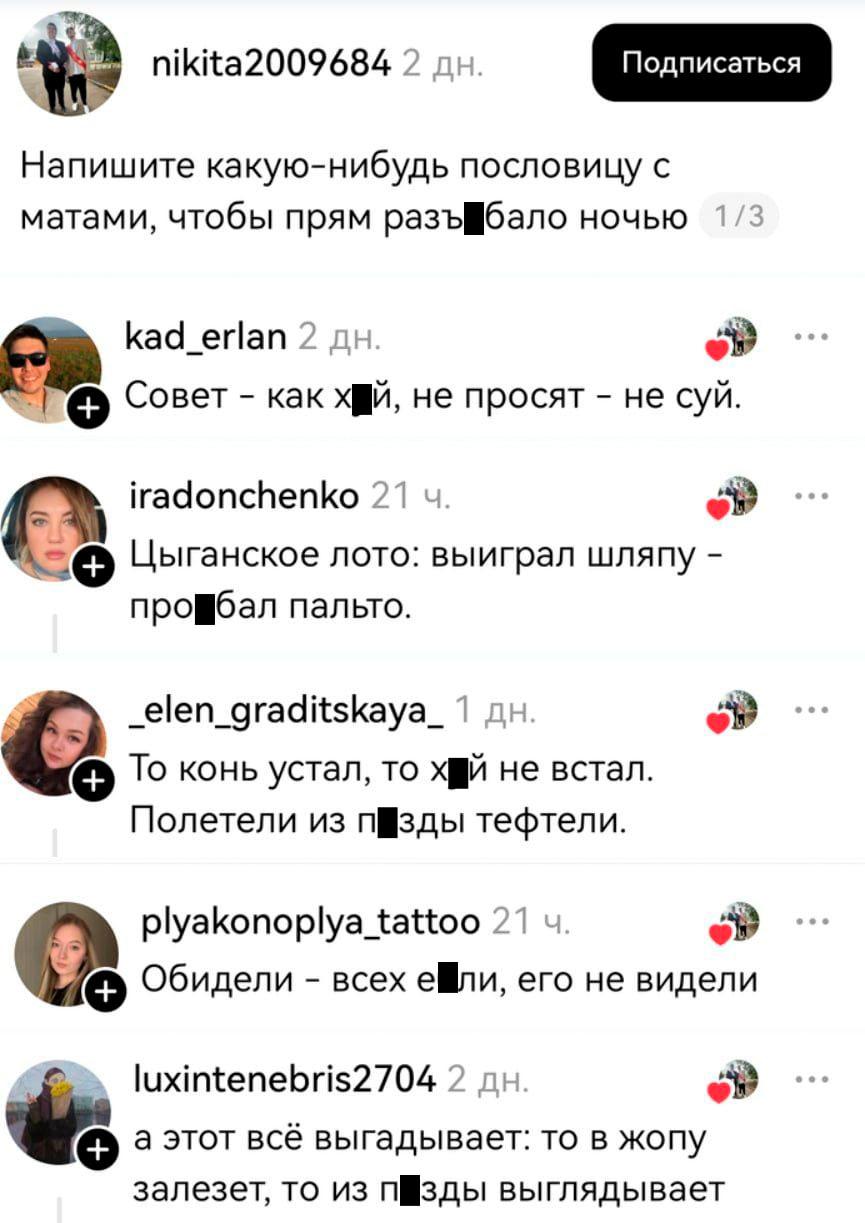Follow kad_erlan via the plus badge
865x1223 pixels.
[x=87, y=408]
